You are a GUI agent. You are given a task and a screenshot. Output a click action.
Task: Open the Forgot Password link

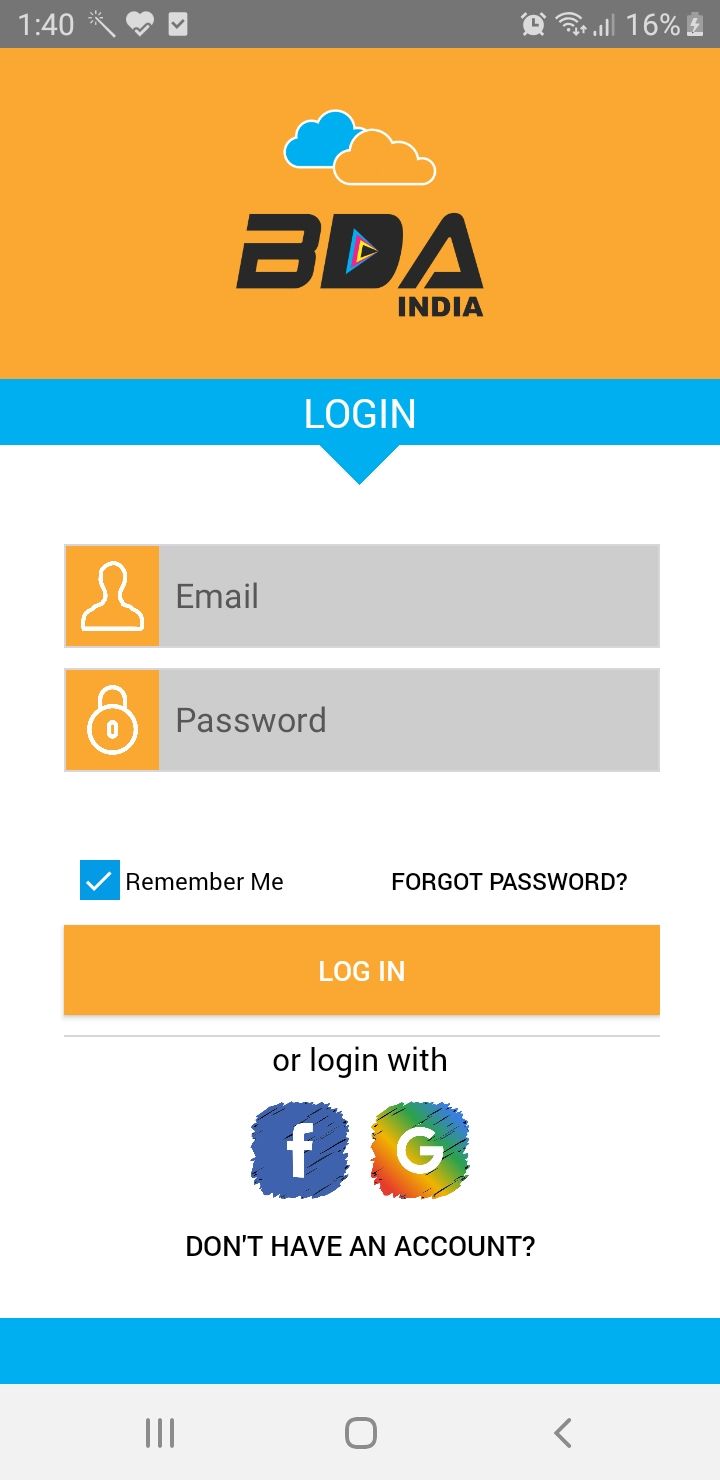click(509, 882)
